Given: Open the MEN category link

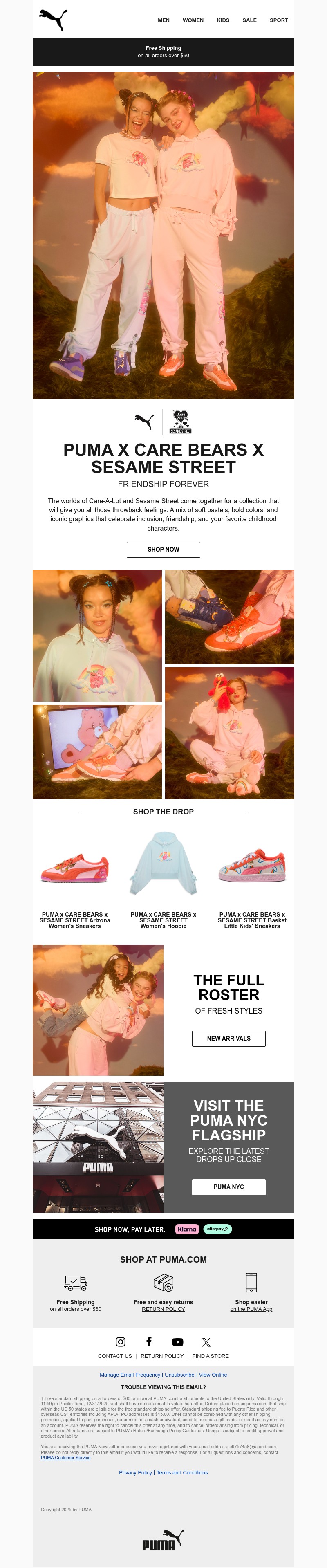Looking at the screenshot, I should click(x=163, y=20).
